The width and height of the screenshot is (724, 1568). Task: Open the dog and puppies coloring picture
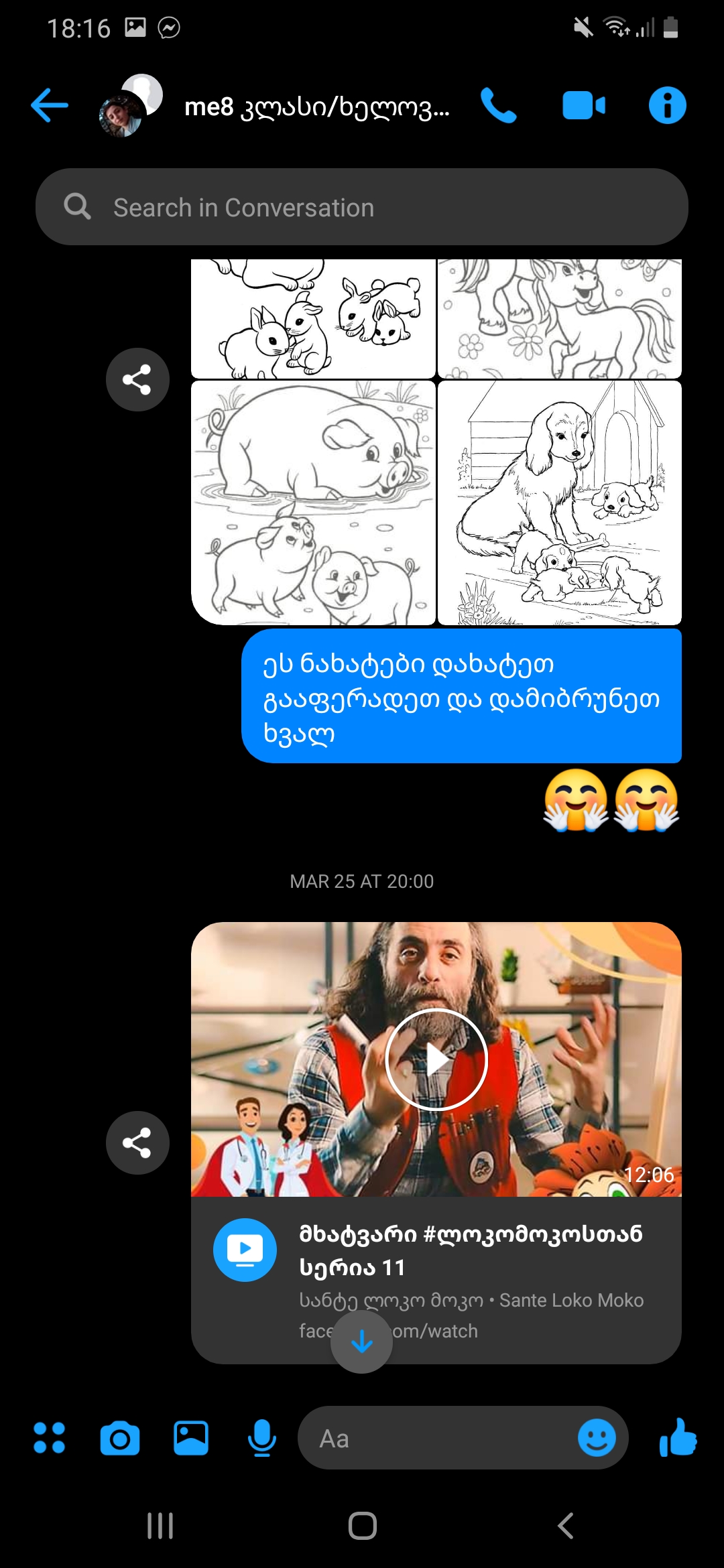[x=560, y=503]
